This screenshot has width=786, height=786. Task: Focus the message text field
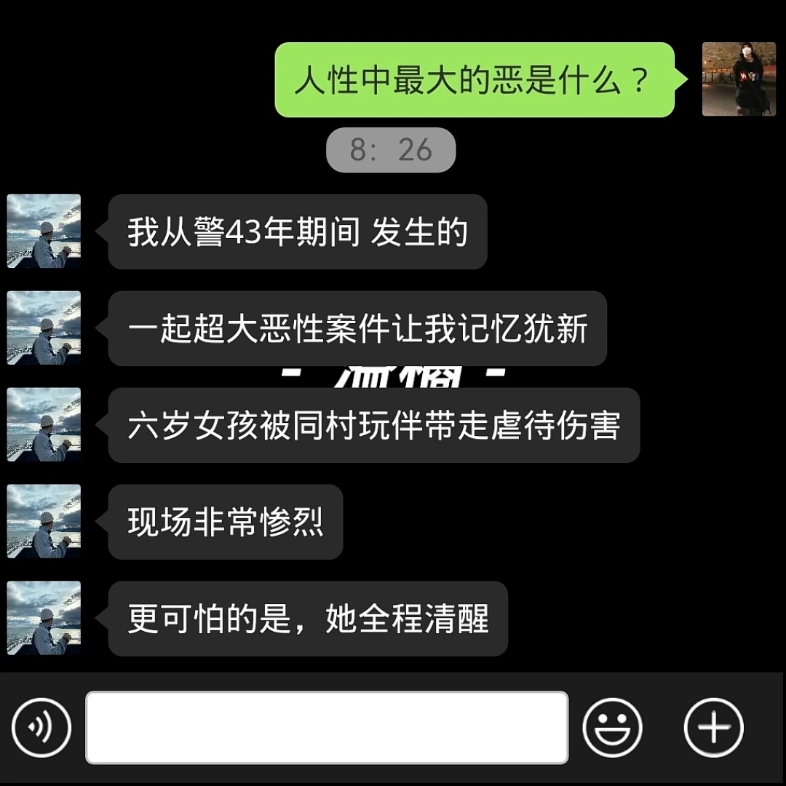coord(327,727)
